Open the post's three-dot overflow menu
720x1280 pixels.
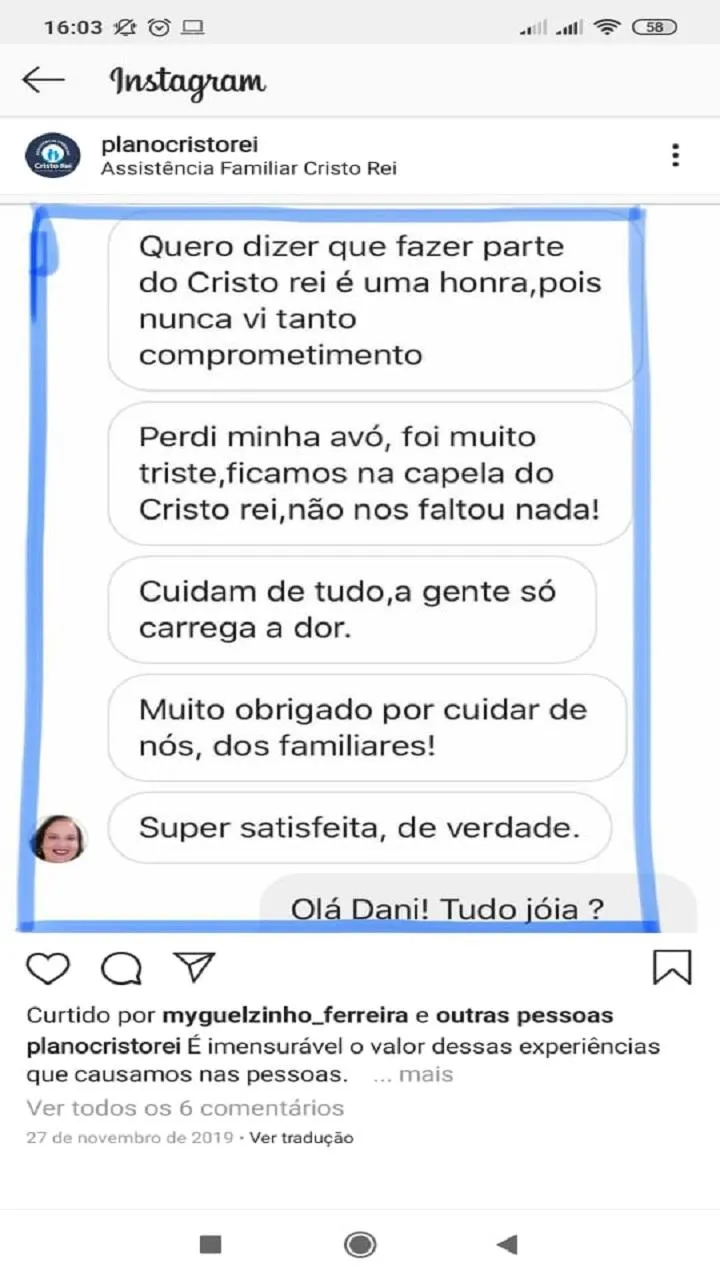676,155
